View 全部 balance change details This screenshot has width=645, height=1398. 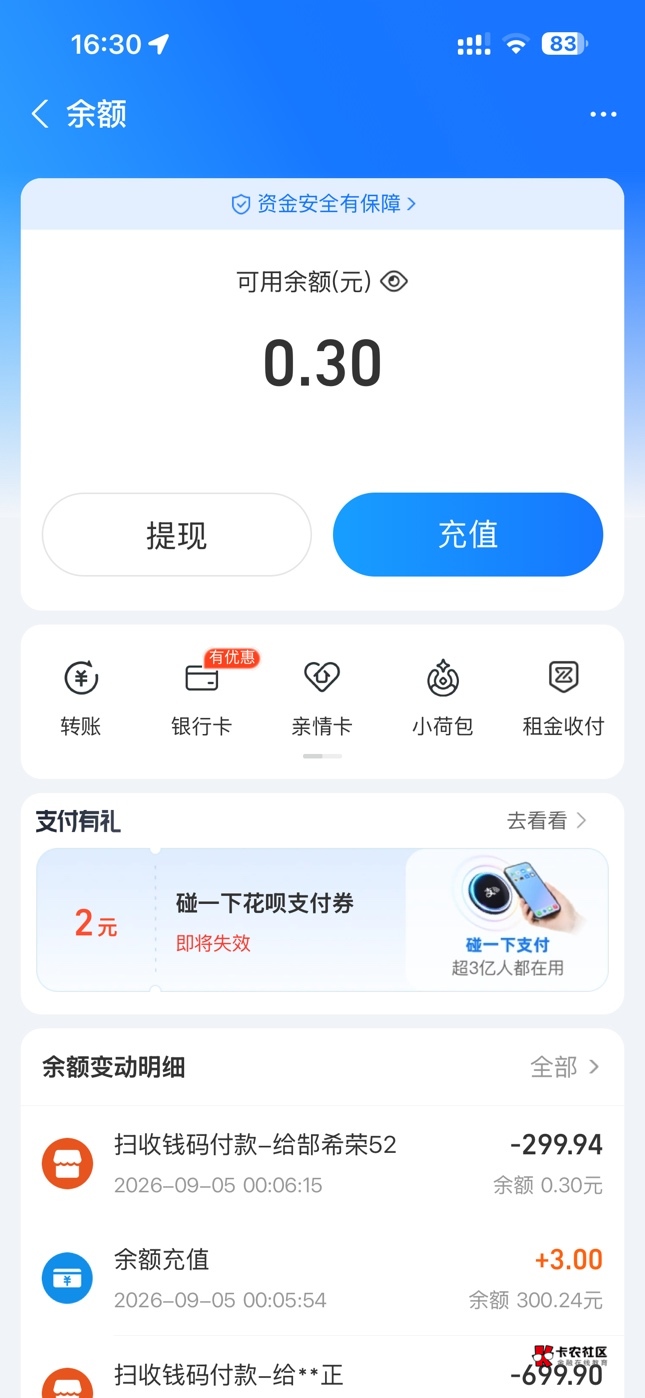(565, 1067)
